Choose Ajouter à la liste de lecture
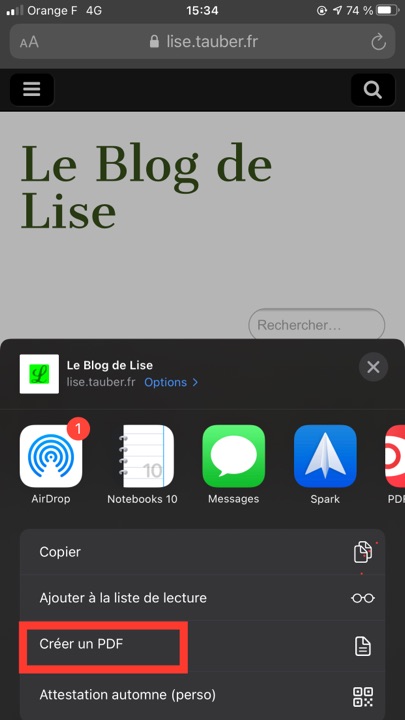 [202, 598]
